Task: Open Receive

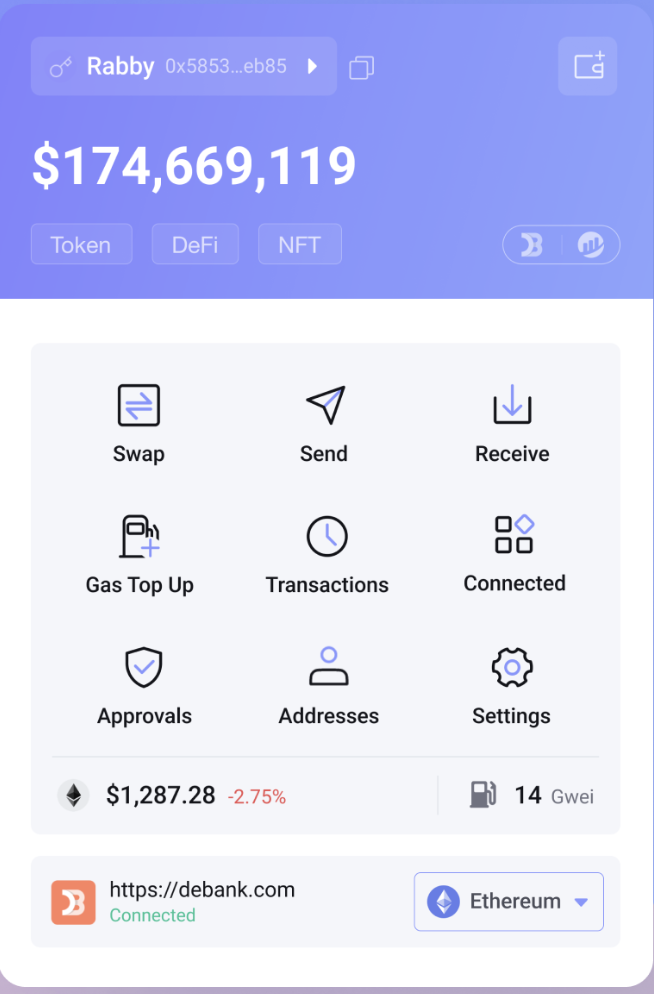Action: pos(512,424)
